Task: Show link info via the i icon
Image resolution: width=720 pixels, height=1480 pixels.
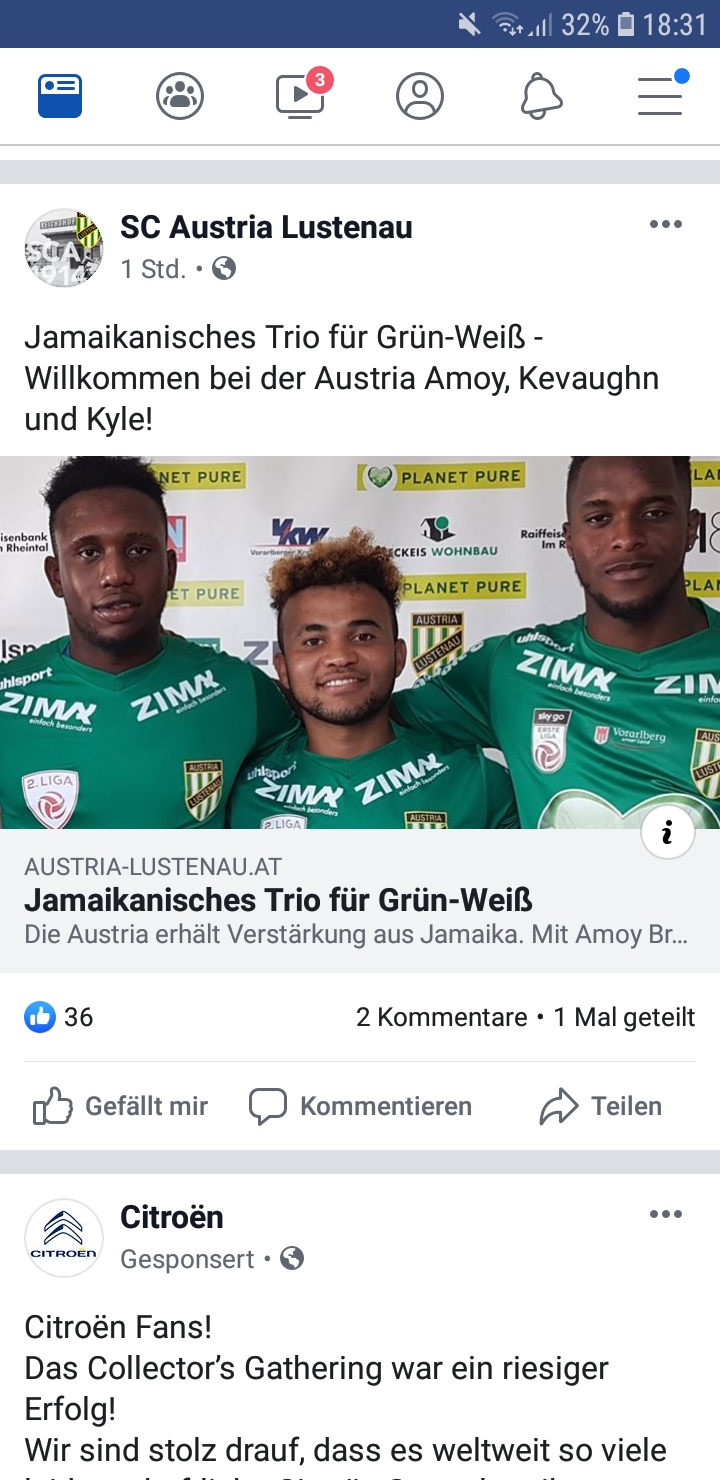Action: (668, 832)
